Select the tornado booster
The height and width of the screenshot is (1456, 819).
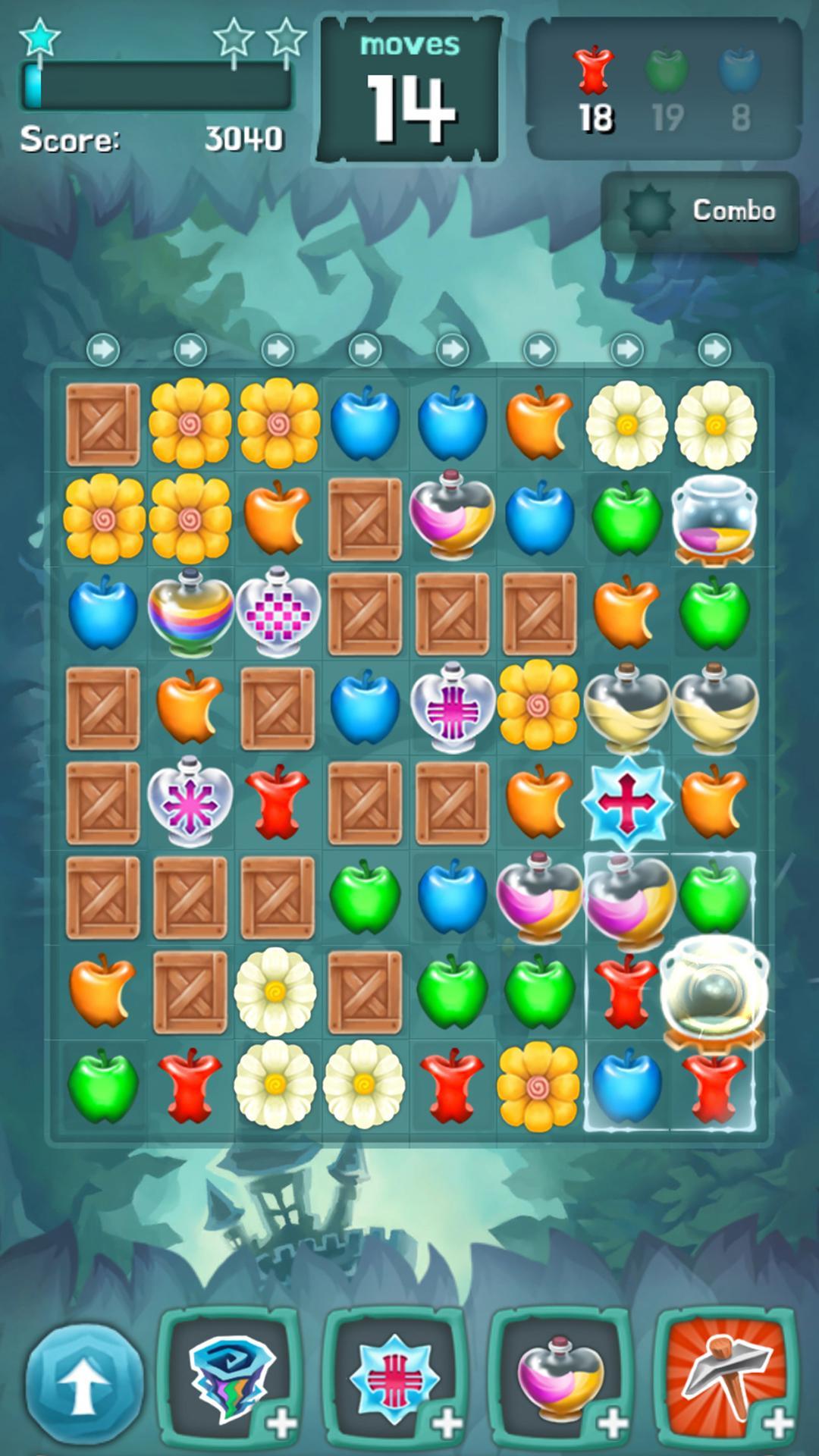pos(231,1373)
